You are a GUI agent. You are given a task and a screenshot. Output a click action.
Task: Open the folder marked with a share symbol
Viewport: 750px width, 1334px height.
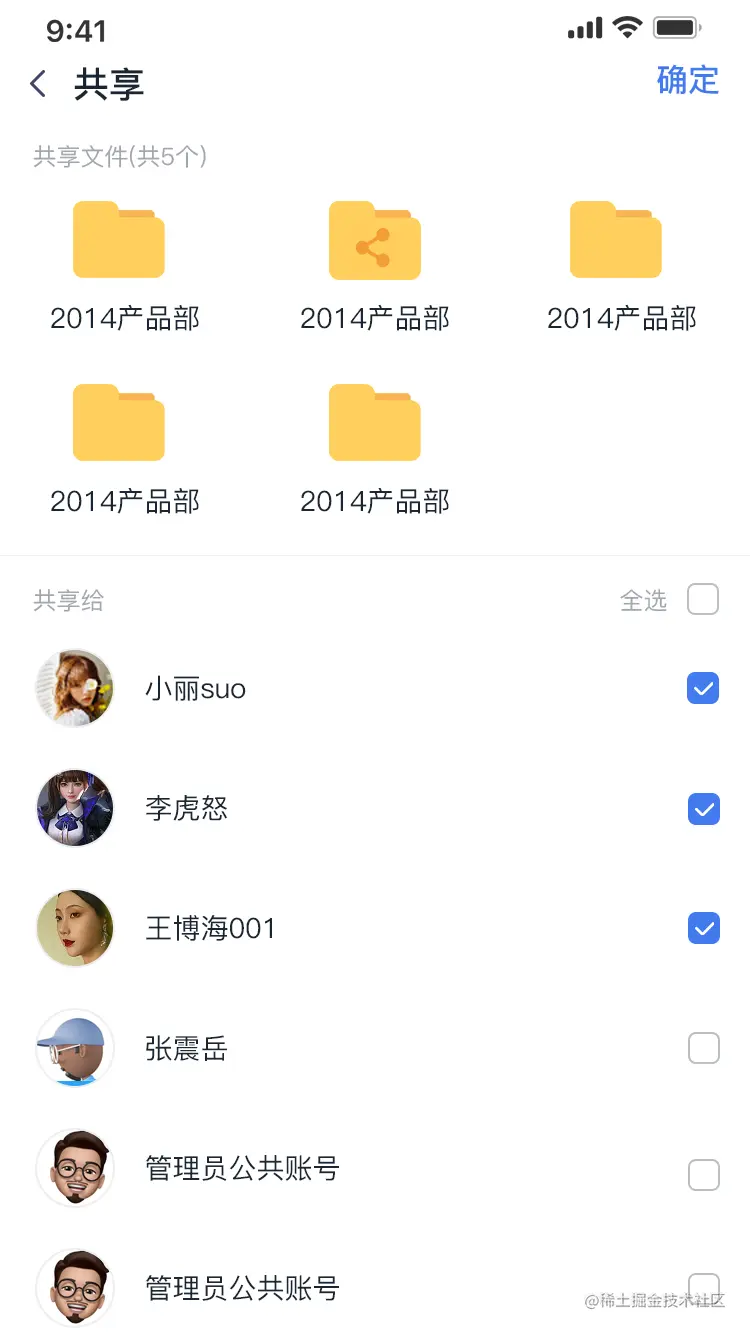tap(374, 241)
